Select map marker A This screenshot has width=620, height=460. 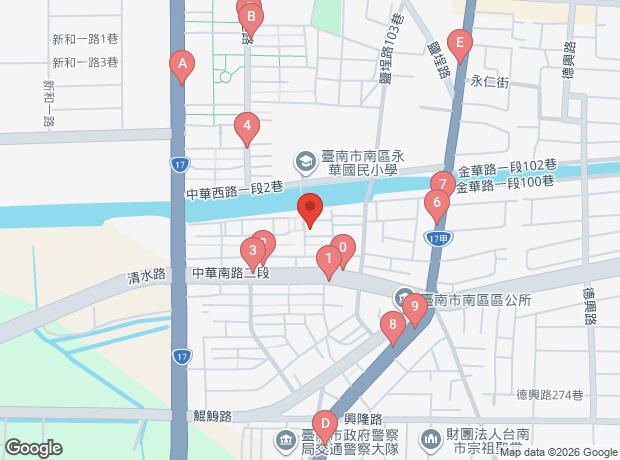click(181, 66)
